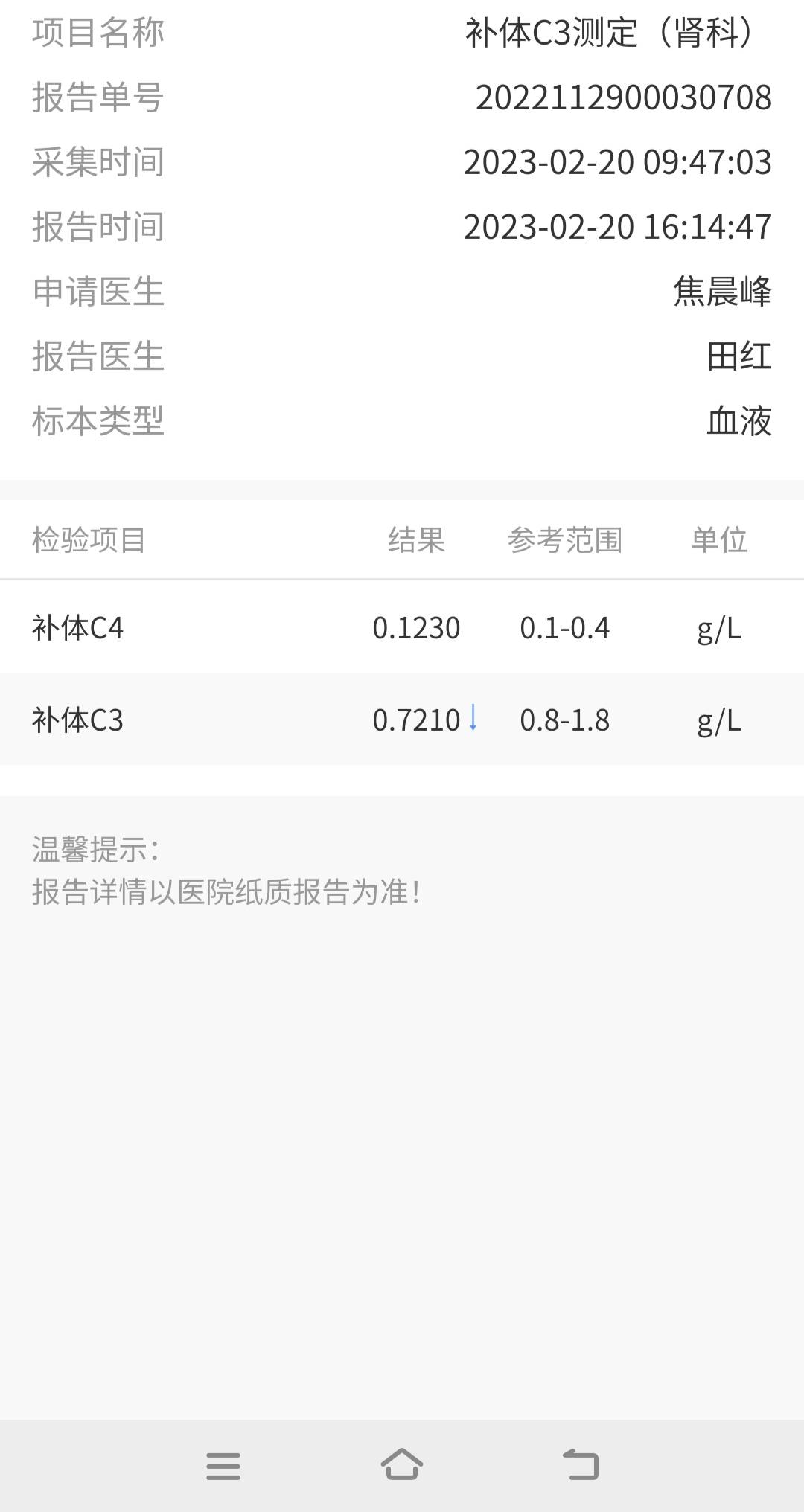The width and height of the screenshot is (804, 1512).
Task: Open the hamburger menu in bottom navigation
Action: tap(223, 1465)
